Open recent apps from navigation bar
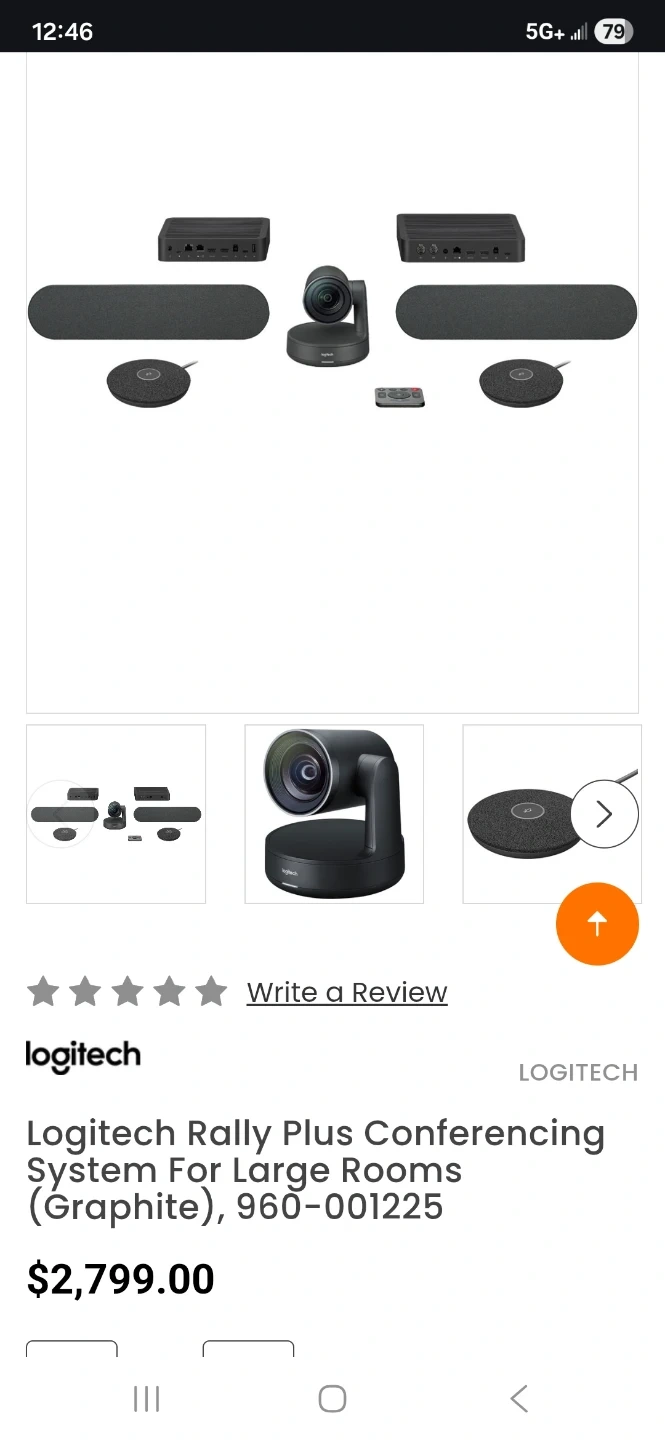The height and width of the screenshot is (1440, 665). [x=147, y=1398]
